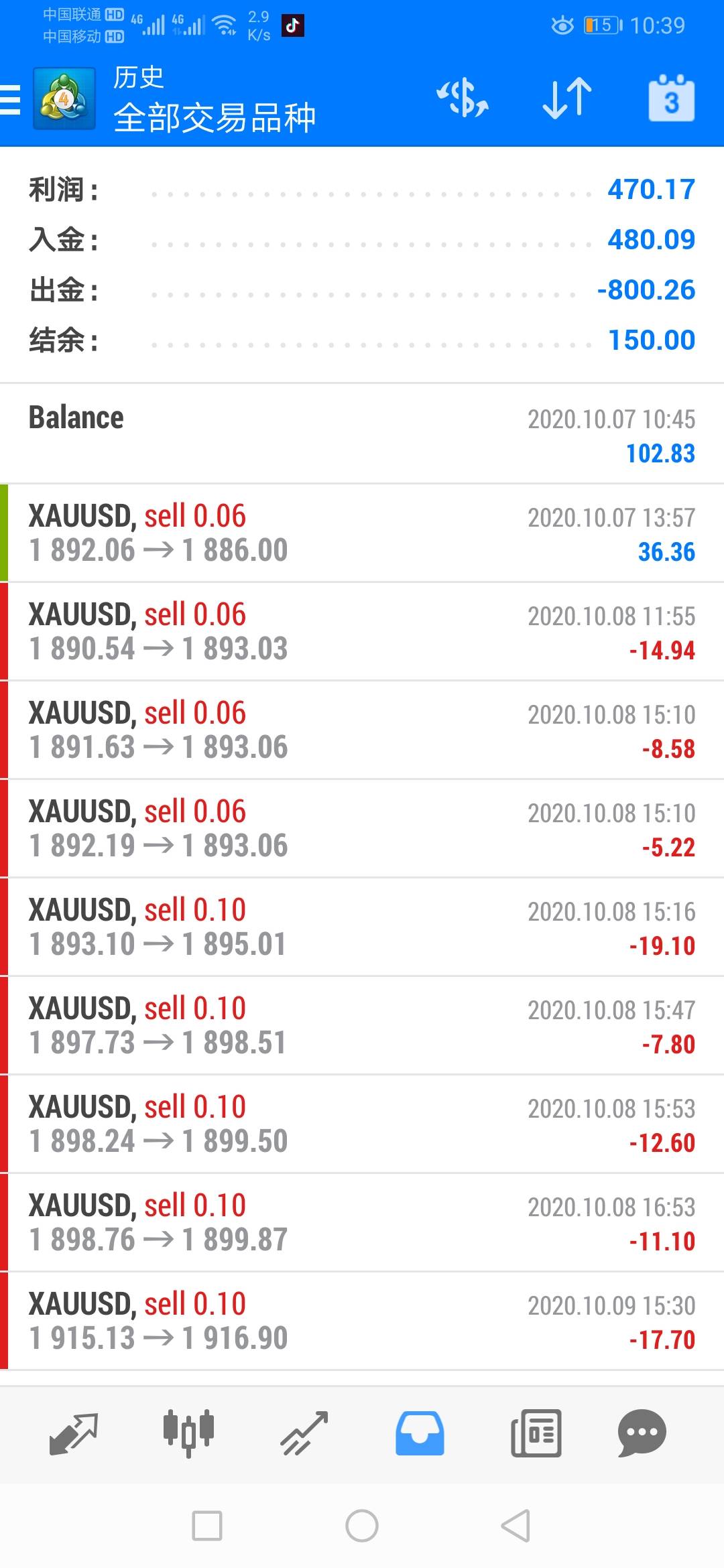Open the News tab

[536, 1433]
